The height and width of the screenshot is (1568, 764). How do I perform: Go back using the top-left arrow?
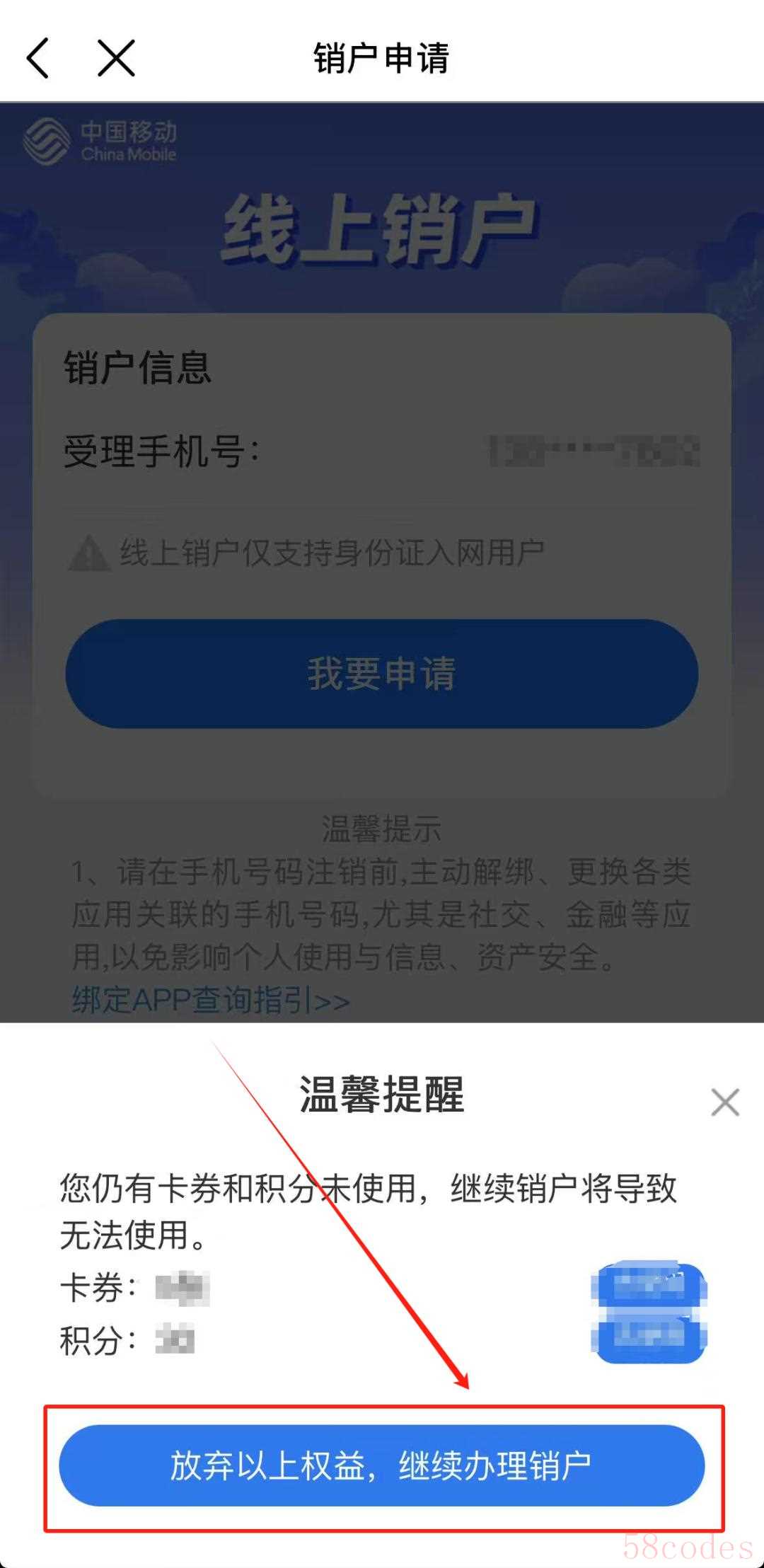pyautogui.click(x=38, y=58)
